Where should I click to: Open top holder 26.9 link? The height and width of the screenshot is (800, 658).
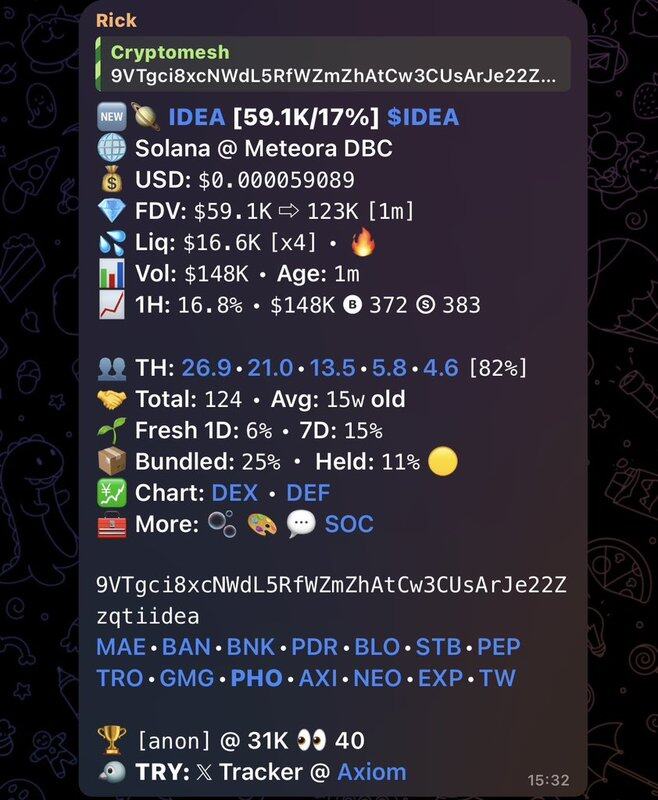pyautogui.click(x=203, y=368)
